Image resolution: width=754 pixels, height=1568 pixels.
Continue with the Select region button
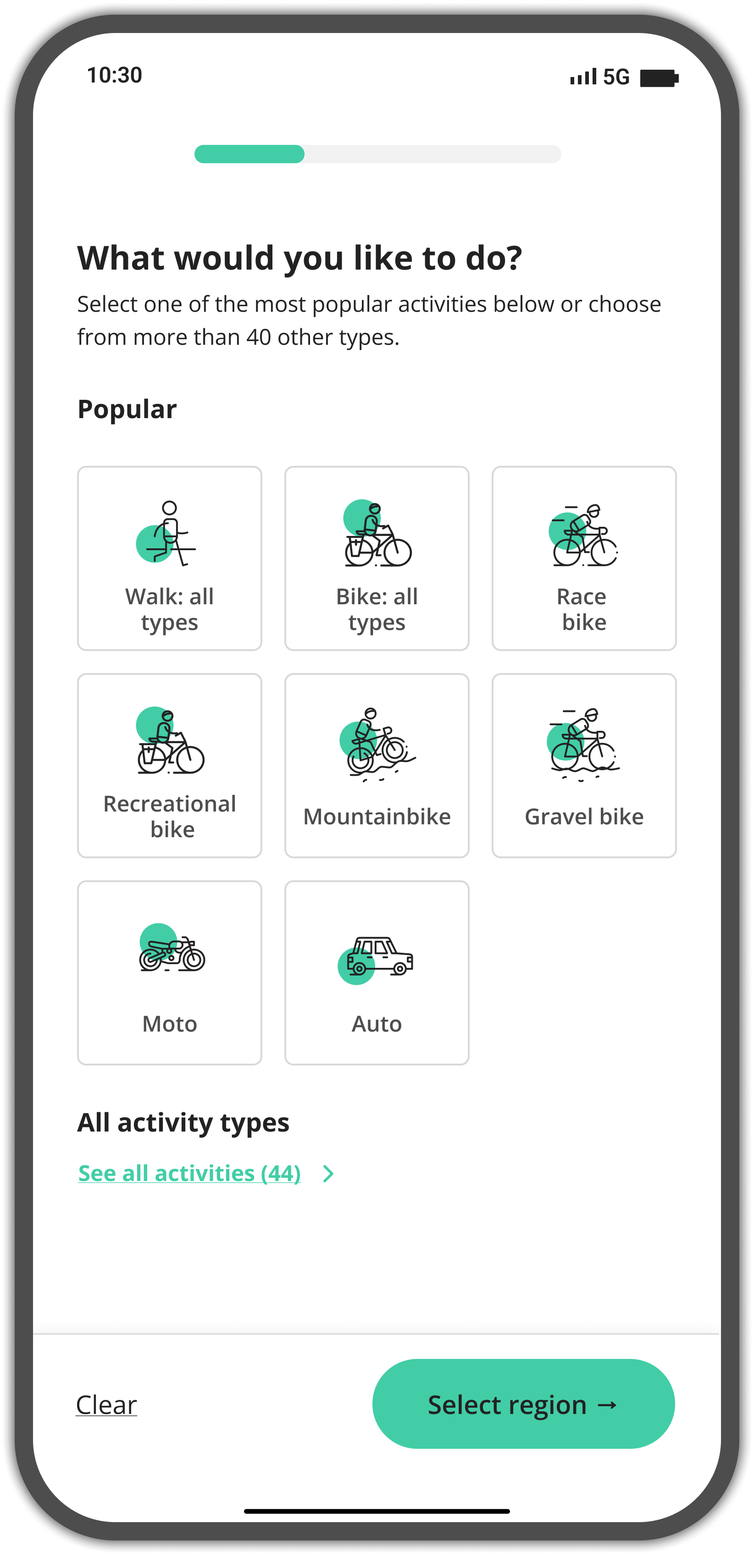(522, 1404)
